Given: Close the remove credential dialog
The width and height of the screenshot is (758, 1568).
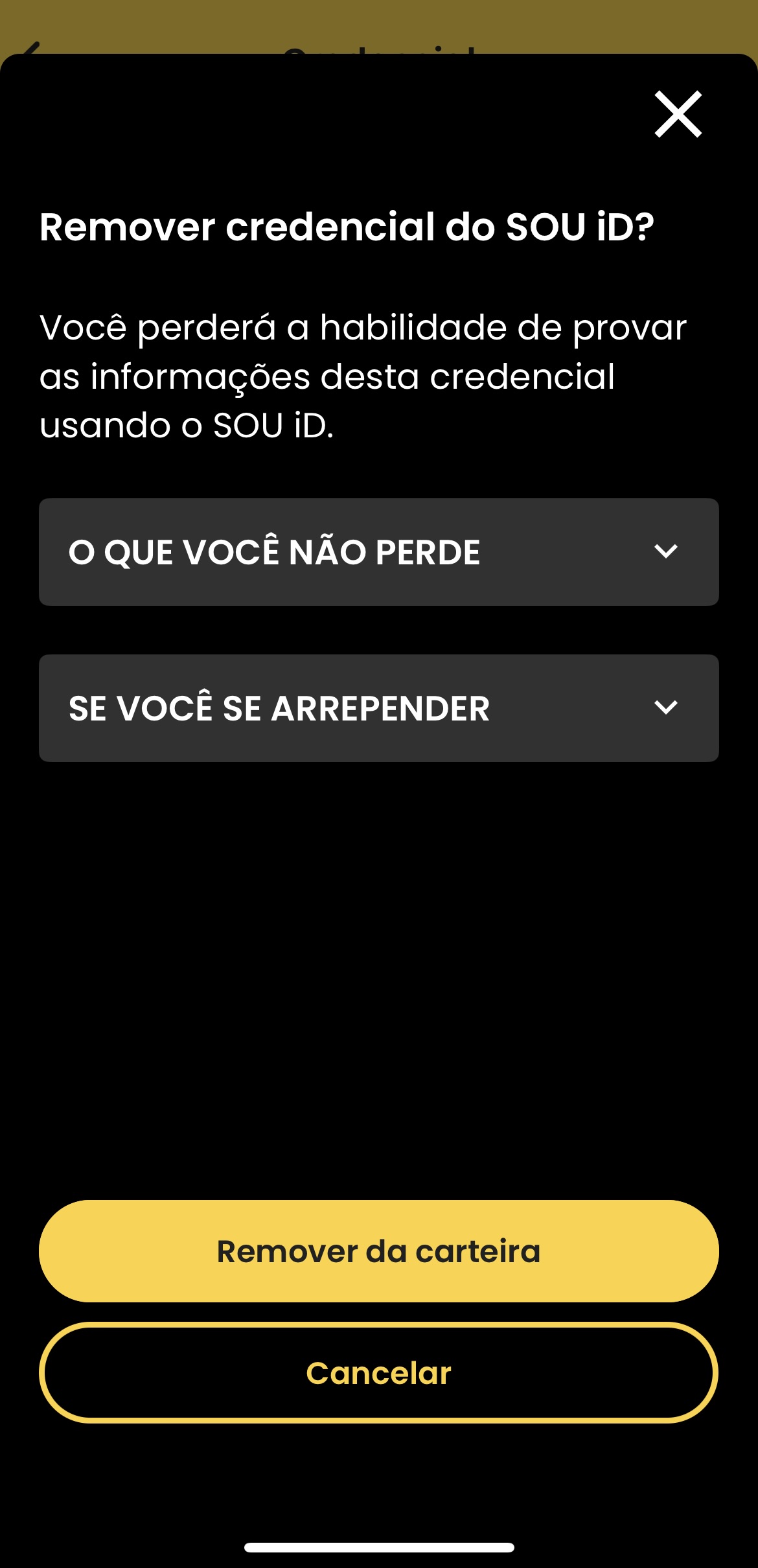Looking at the screenshot, I should click(678, 114).
